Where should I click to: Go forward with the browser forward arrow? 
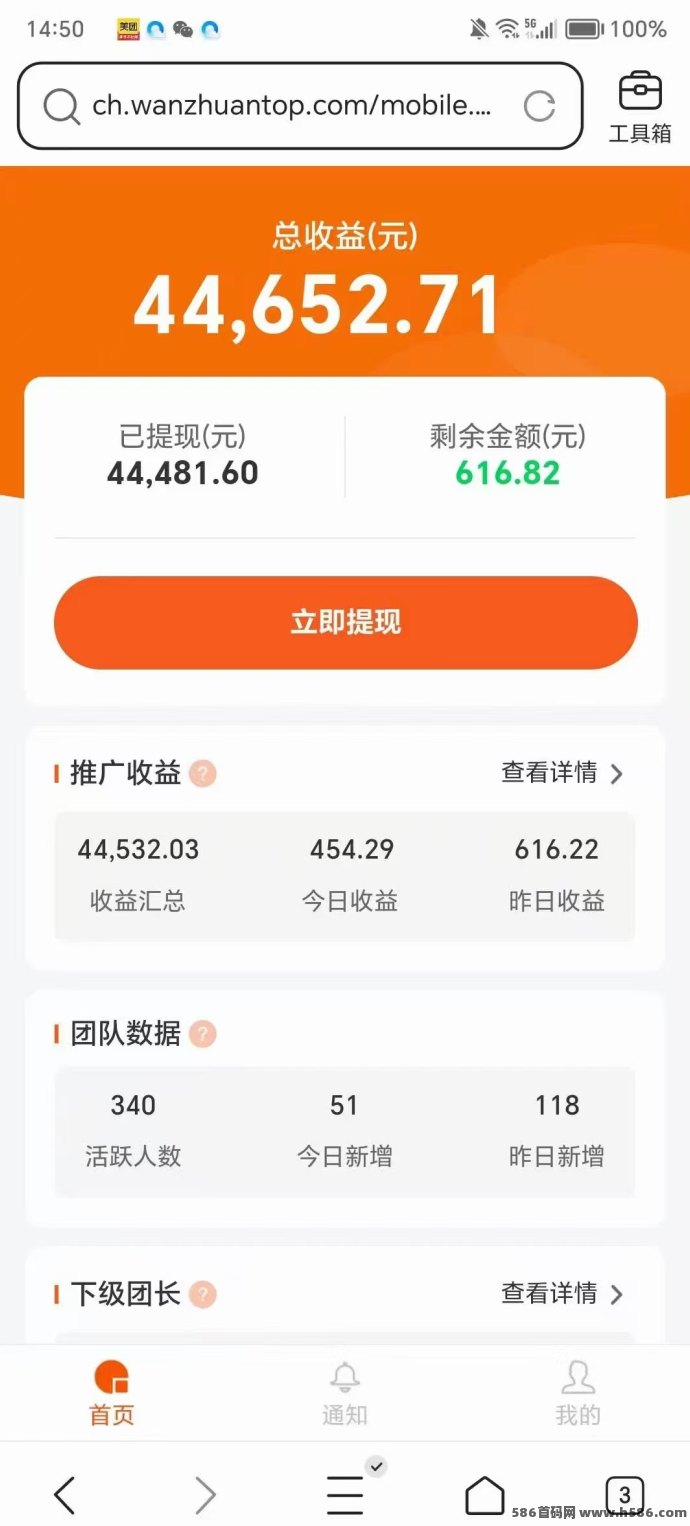point(205,1495)
